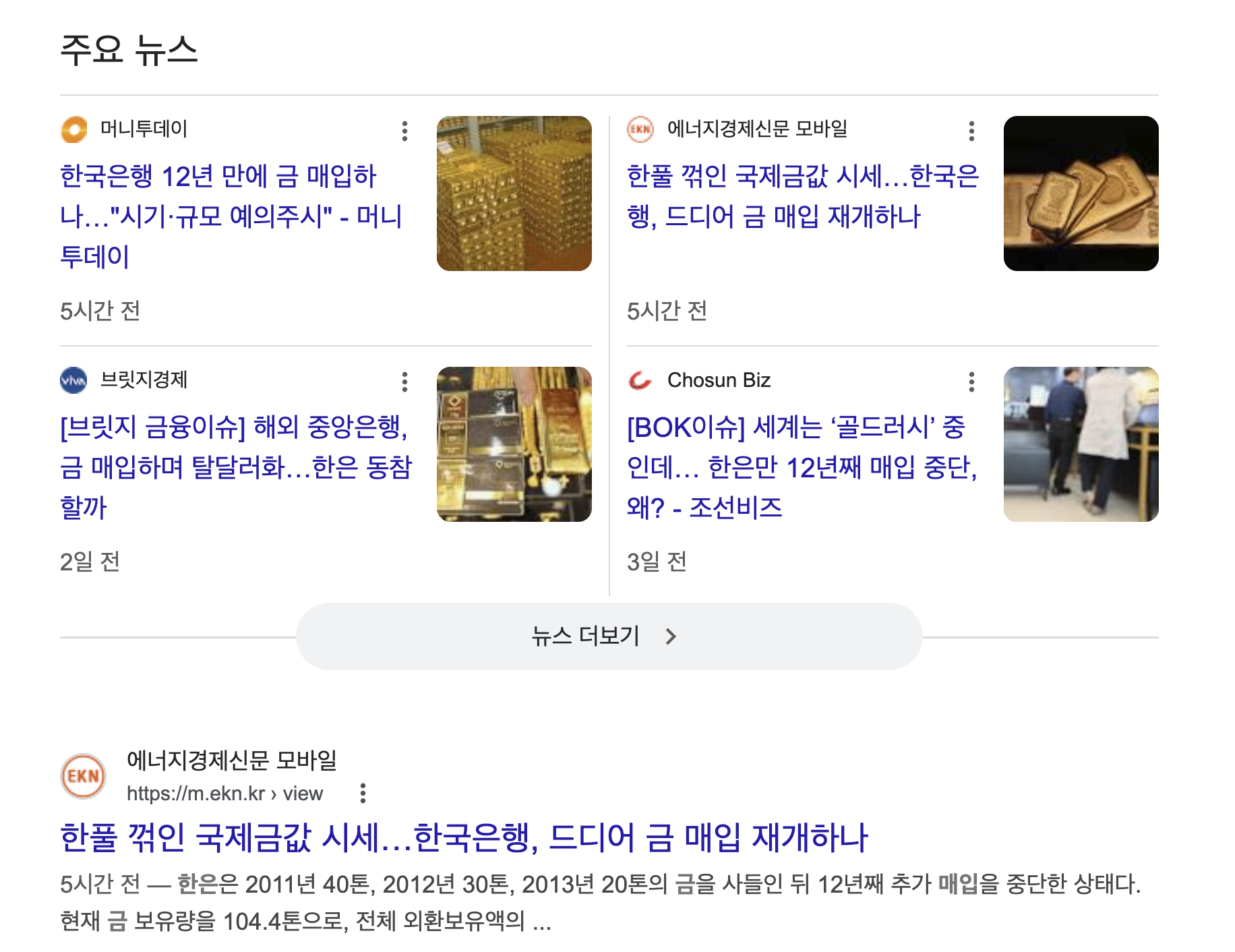Tap the Chosun Biz article photo thumbnail

1081,444
